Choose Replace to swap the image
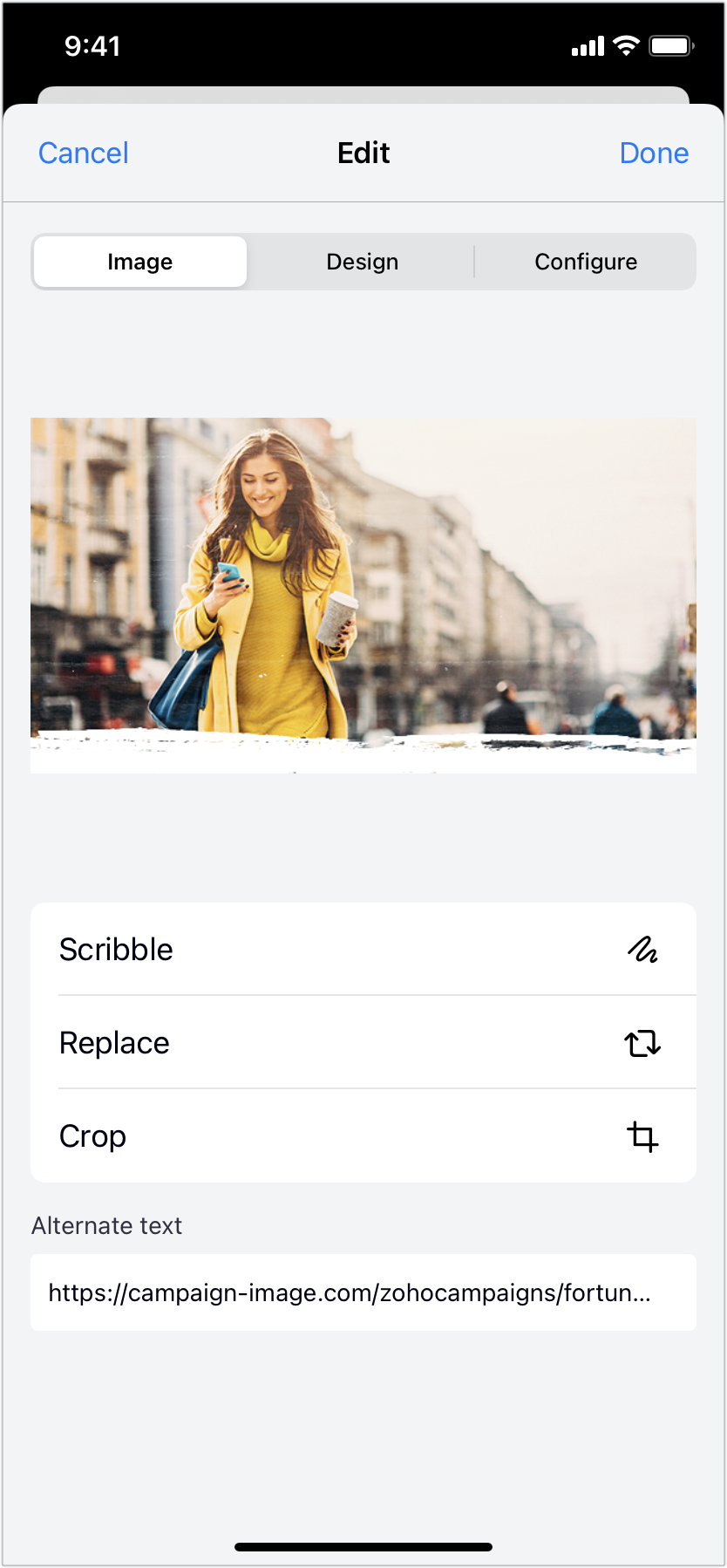727x1568 pixels. (363, 1043)
